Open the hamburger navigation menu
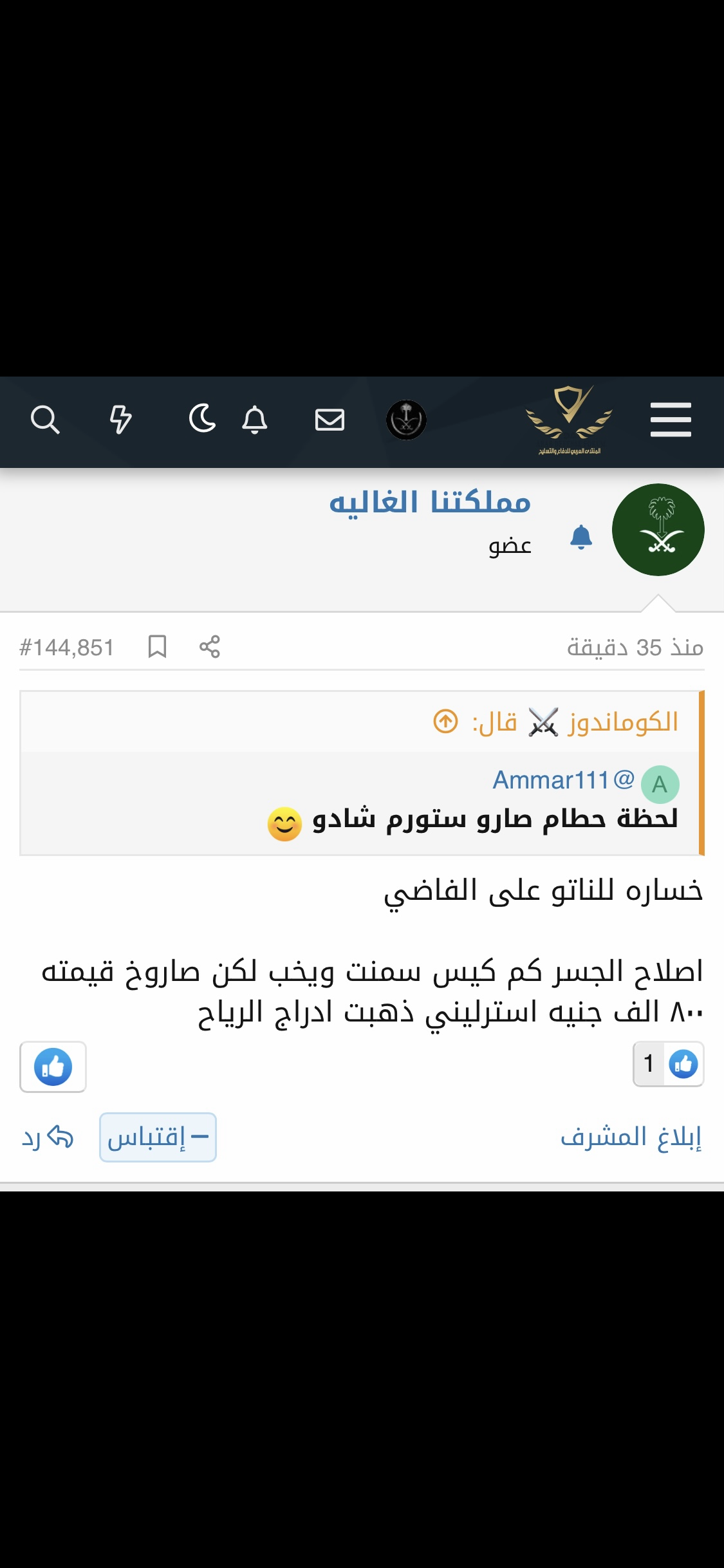The image size is (724, 1568). [x=671, y=420]
